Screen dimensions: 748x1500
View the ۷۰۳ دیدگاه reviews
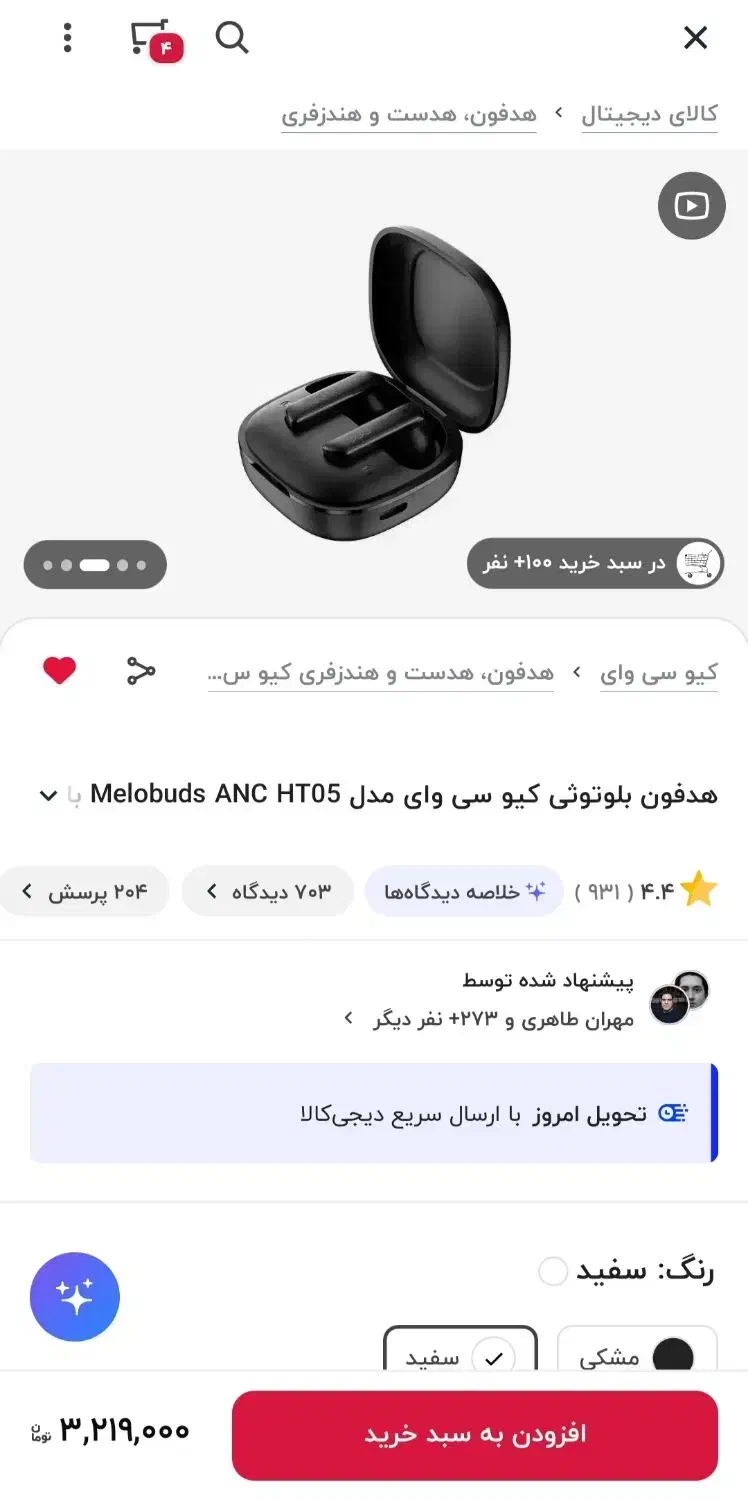point(268,891)
